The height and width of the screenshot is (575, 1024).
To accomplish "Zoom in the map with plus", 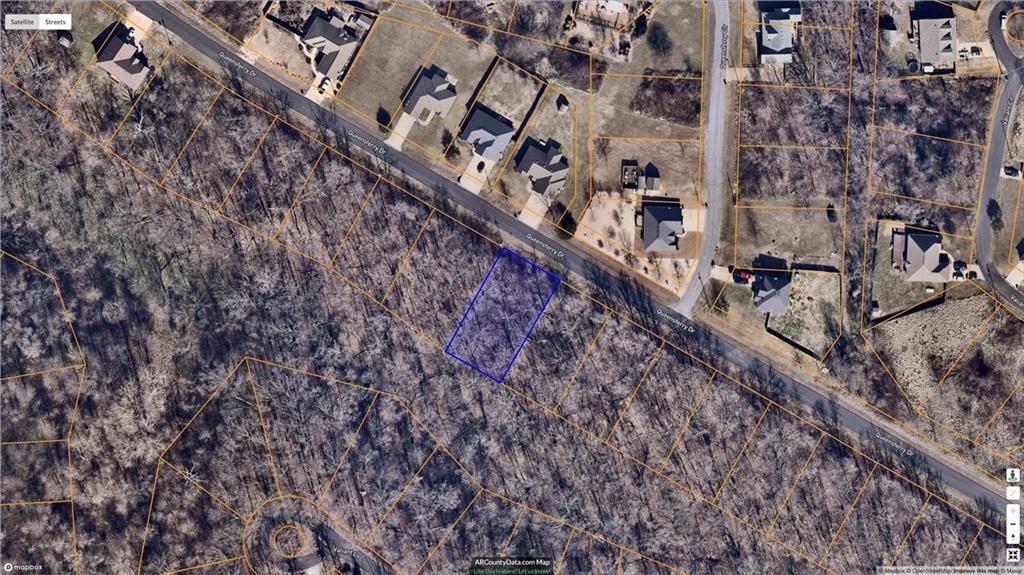I will click(1013, 511).
